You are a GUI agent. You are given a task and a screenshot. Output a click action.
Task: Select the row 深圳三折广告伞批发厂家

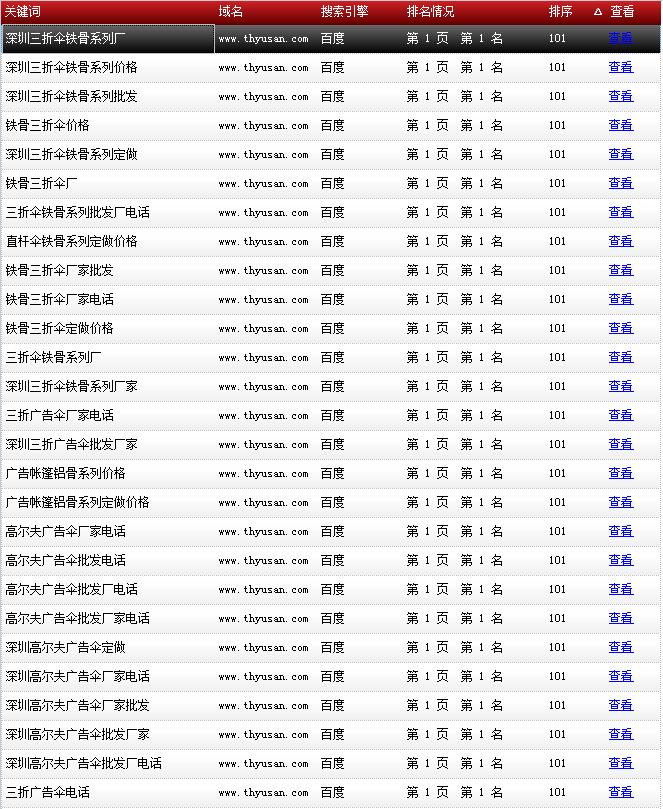tap(72, 444)
